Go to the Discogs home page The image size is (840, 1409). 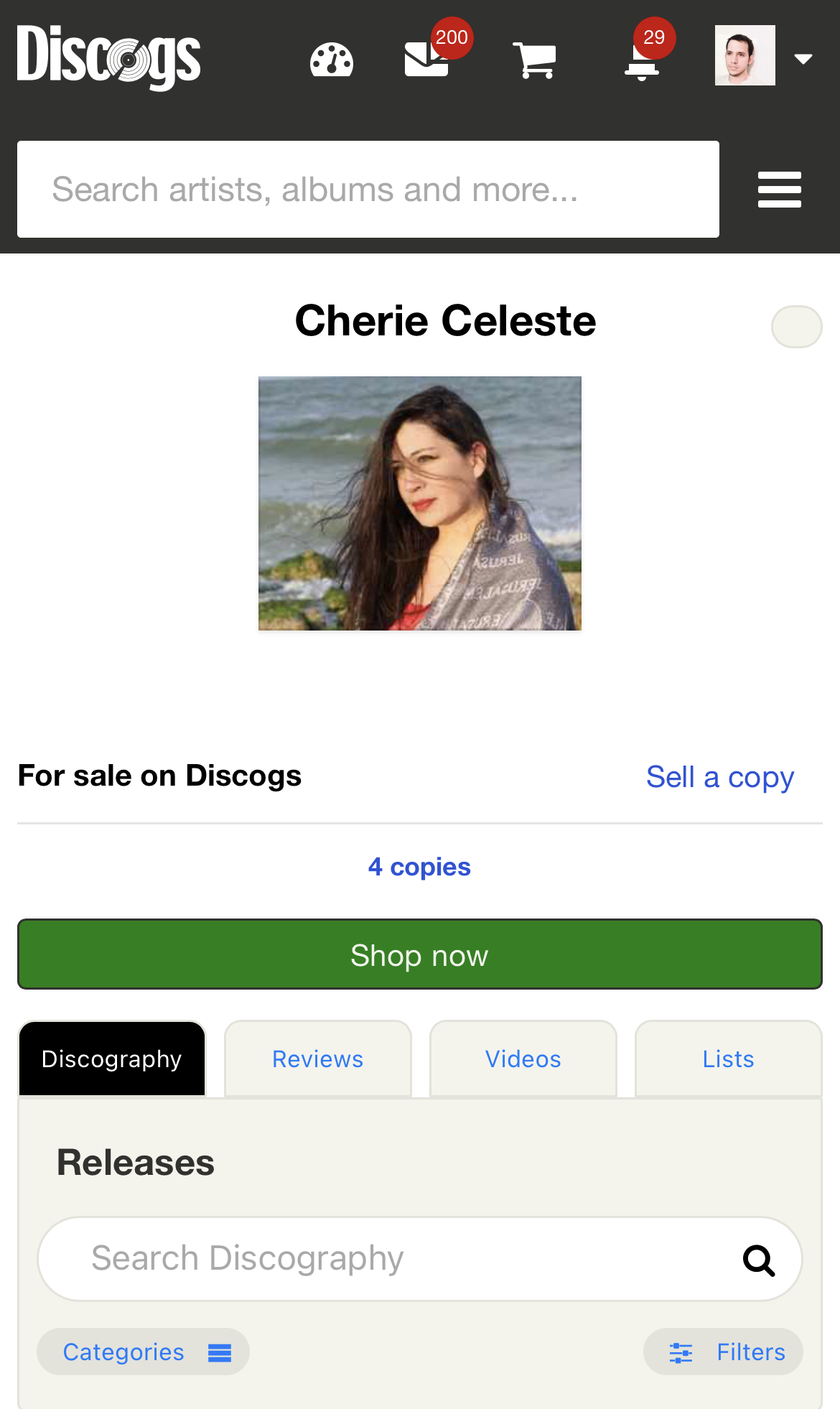click(108, 57)
